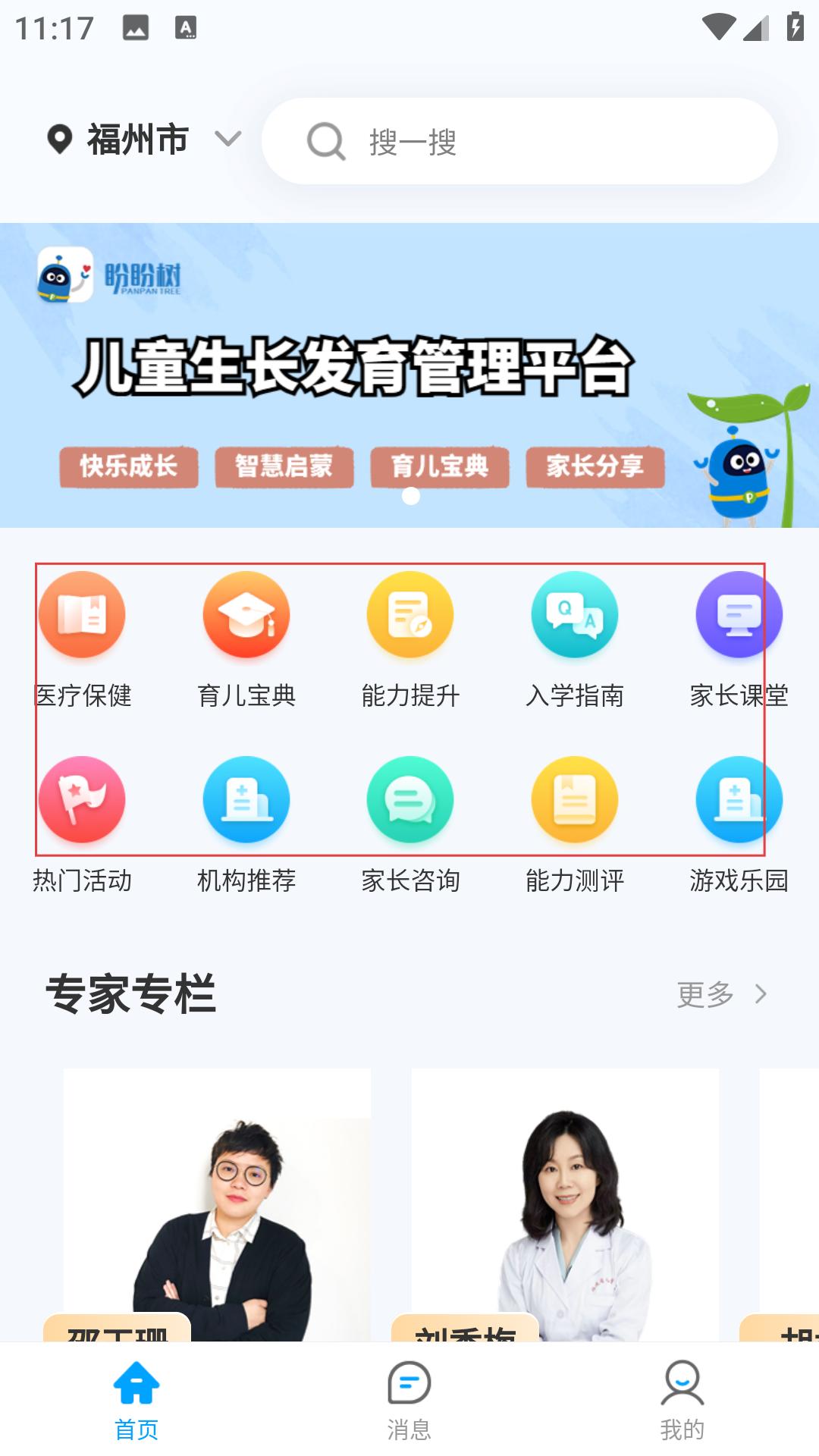Open 入学指南 guide

(x=575, y=639)
